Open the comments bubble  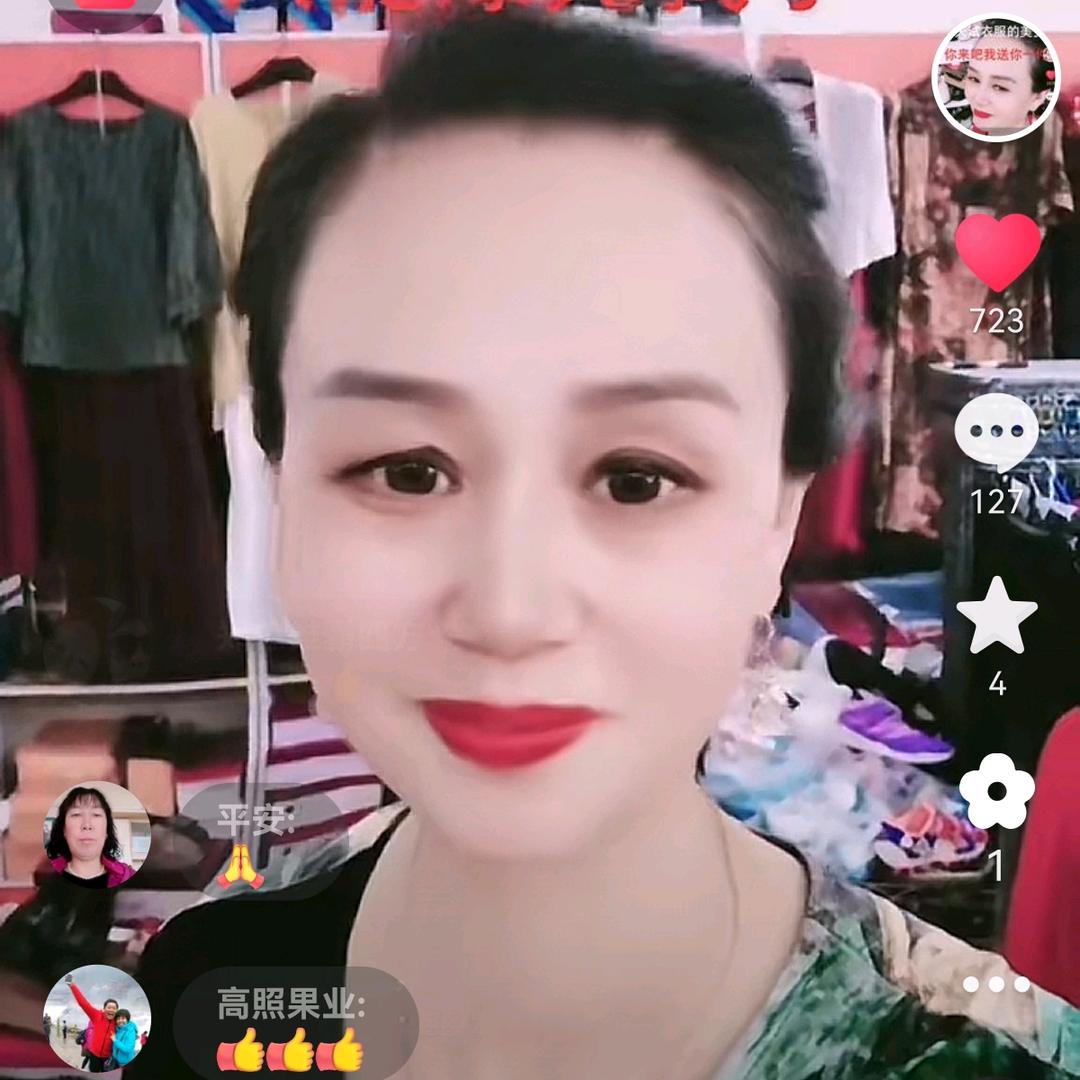[996, 432]
